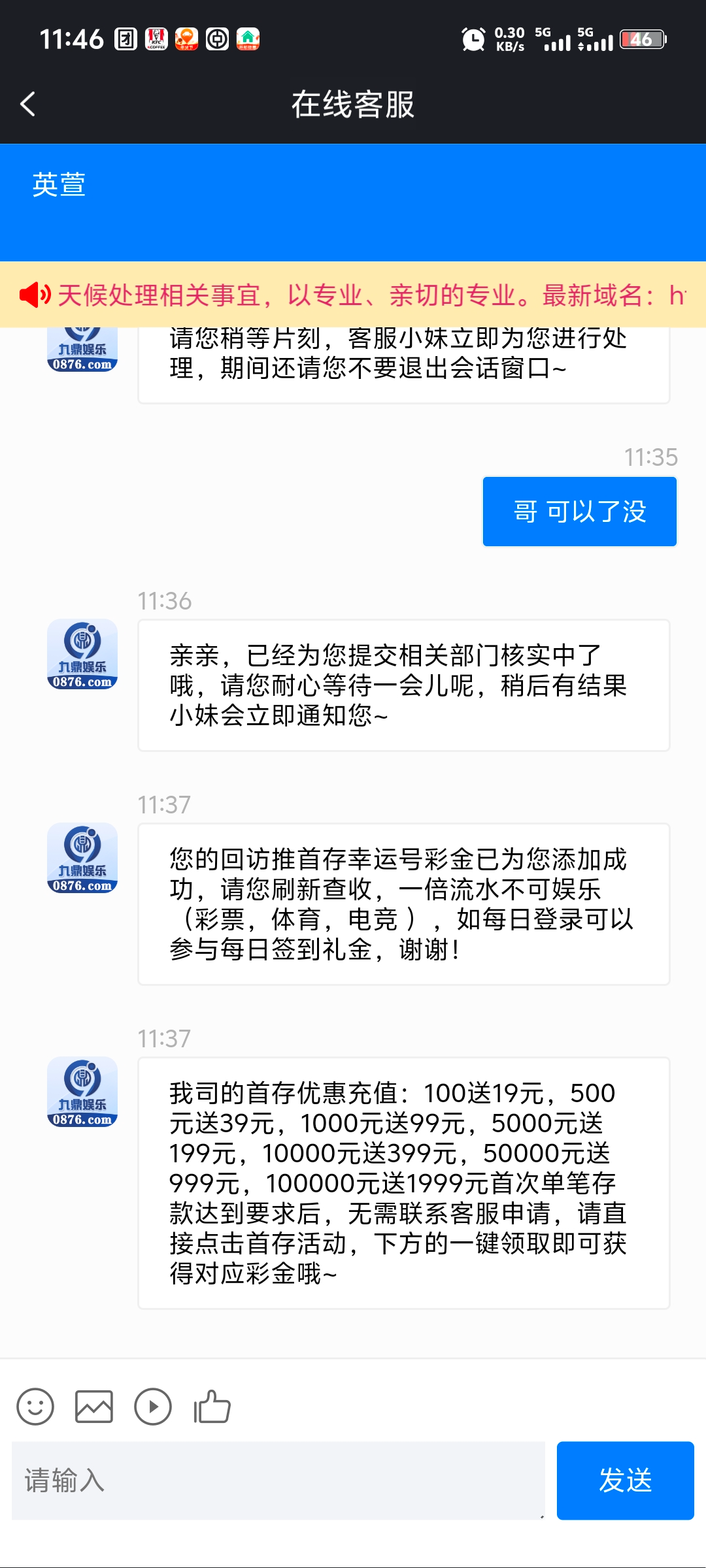Click the speaker icon on the announcement banner

[35, 295]
